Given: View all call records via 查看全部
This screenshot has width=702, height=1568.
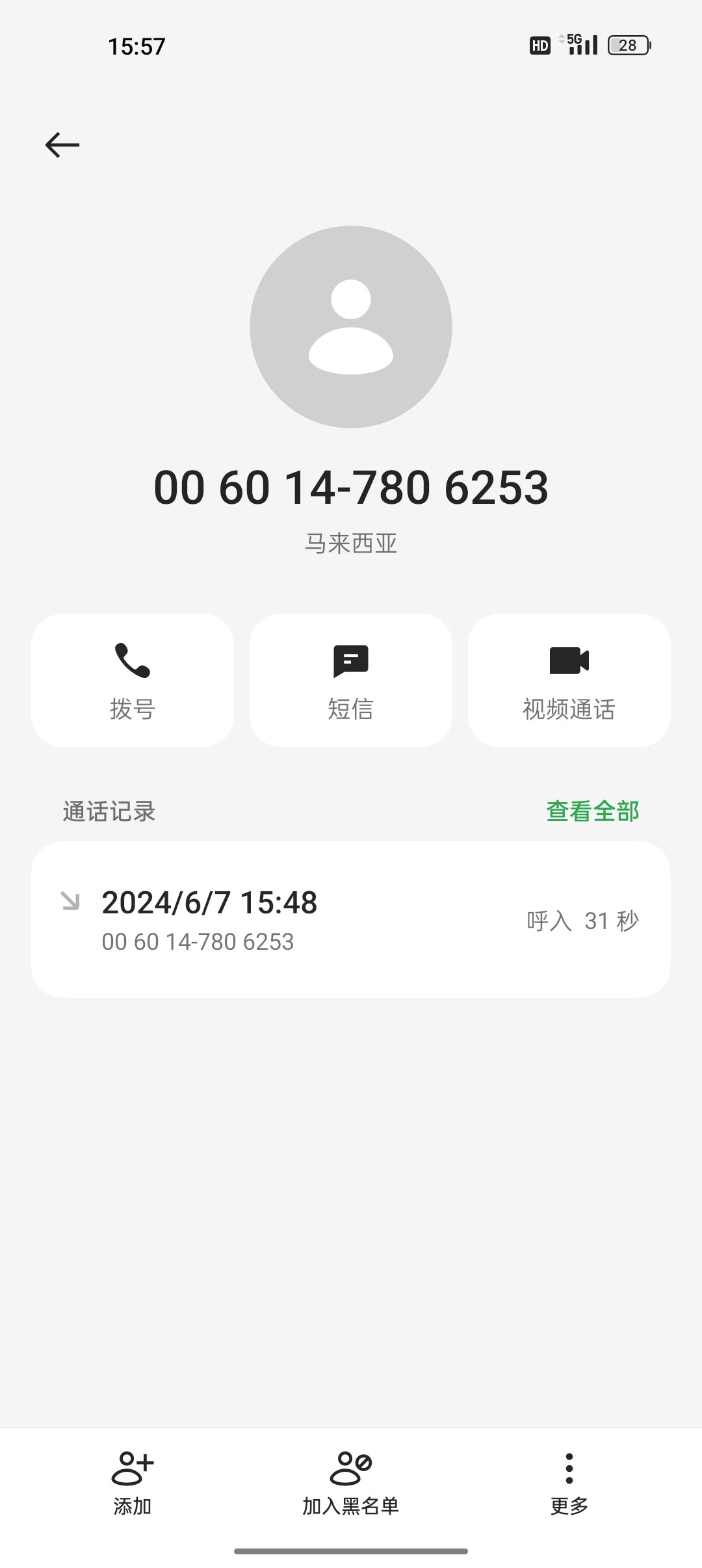Looking at the screenshot, I should (592, 811).
